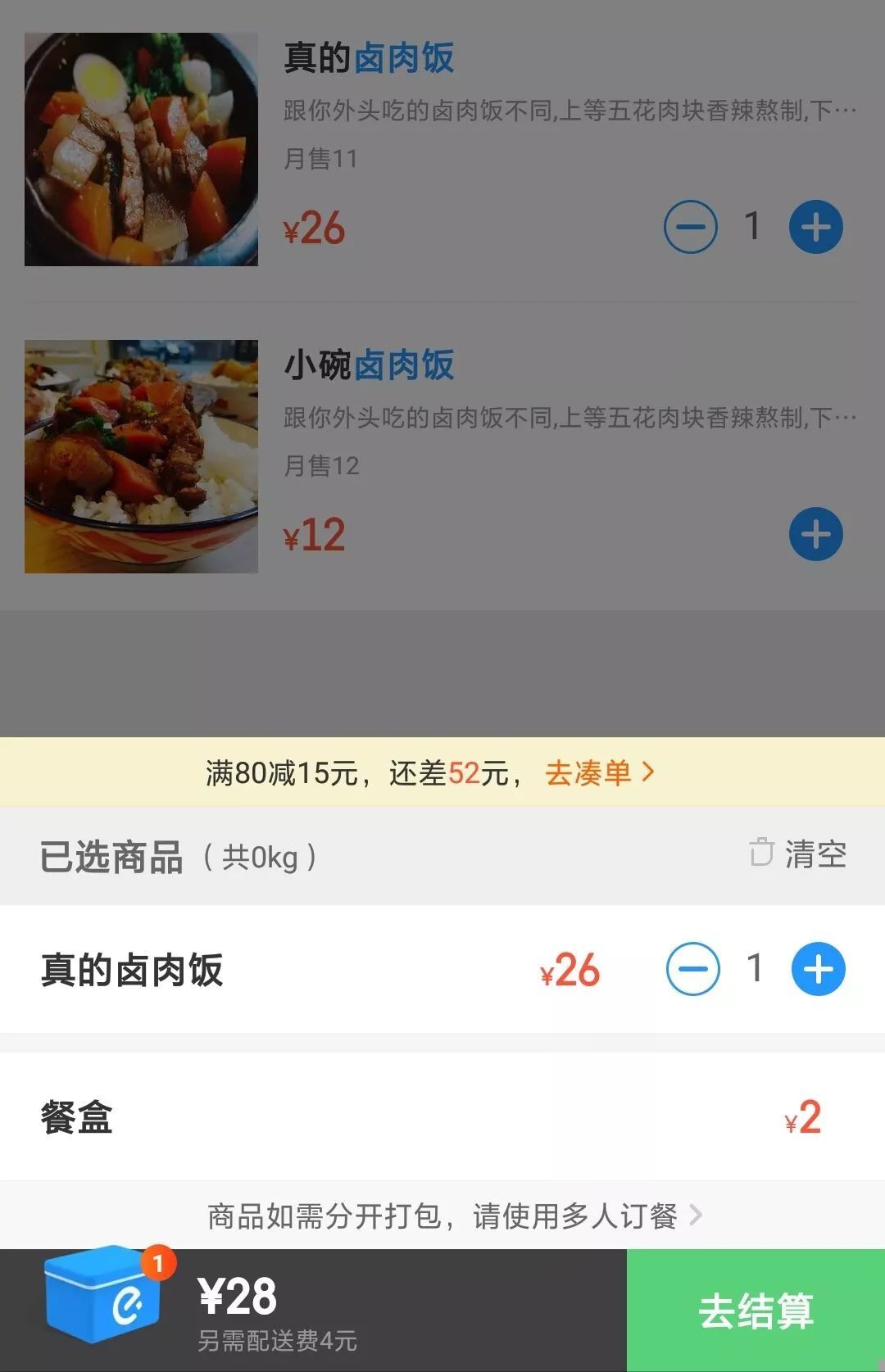The width and height of the screenshot is (885, 1372).
Task: Remove one 真的卤肉饭 from the menu list
Action: [x=691, y=227]
